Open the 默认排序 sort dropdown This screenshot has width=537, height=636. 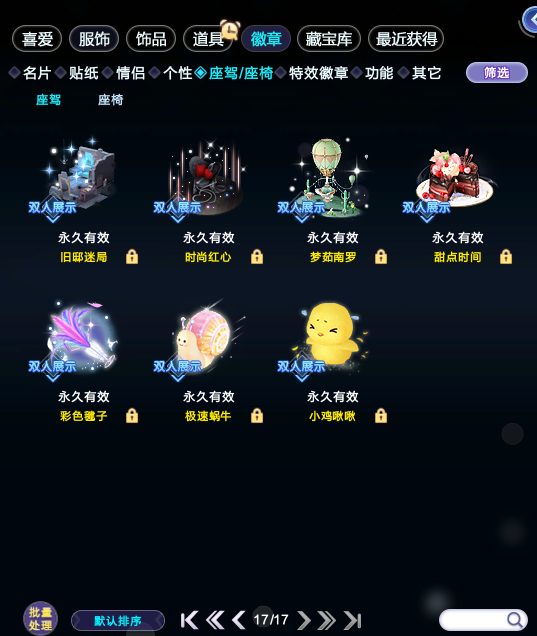[118, 621]
